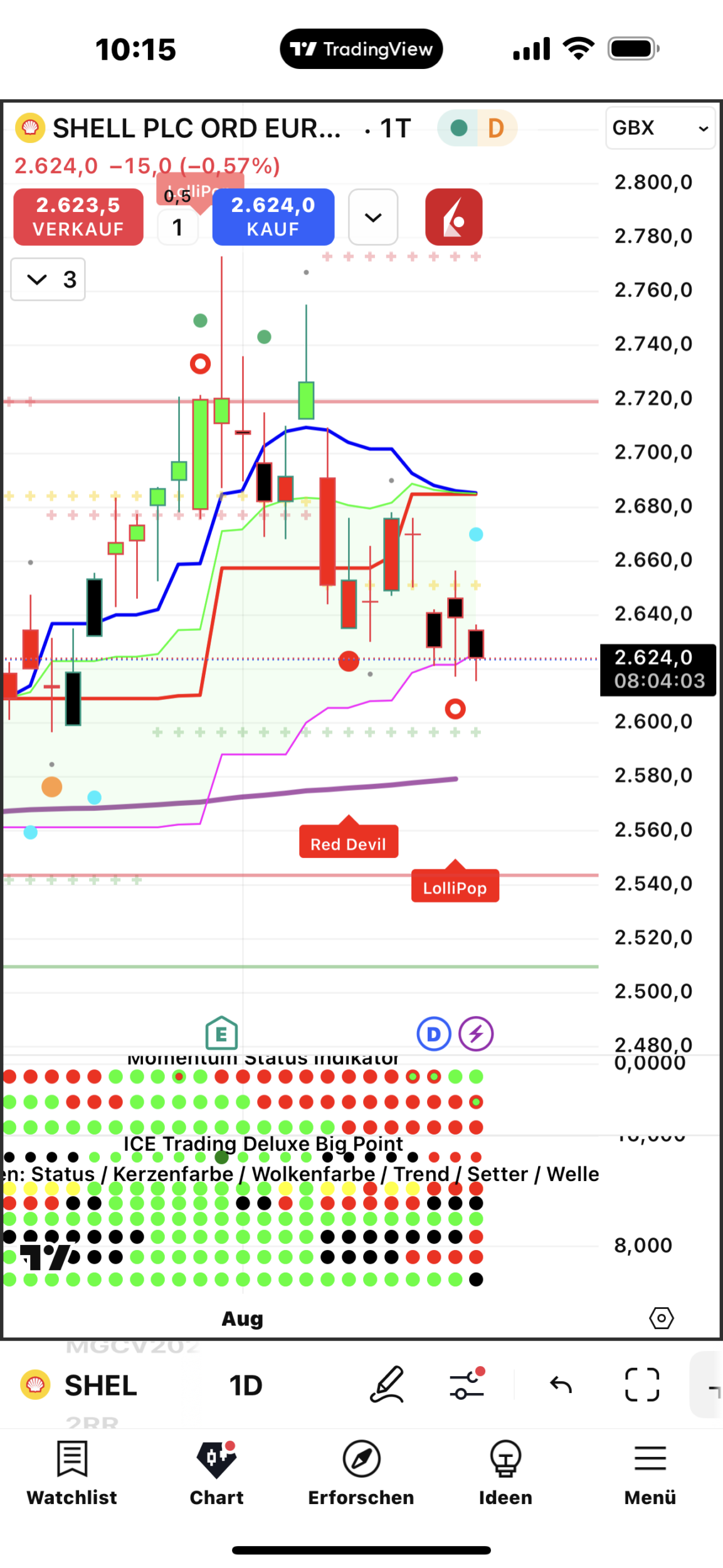
Task: Open the GBX currency dropdown
Action: coord(660,128)
